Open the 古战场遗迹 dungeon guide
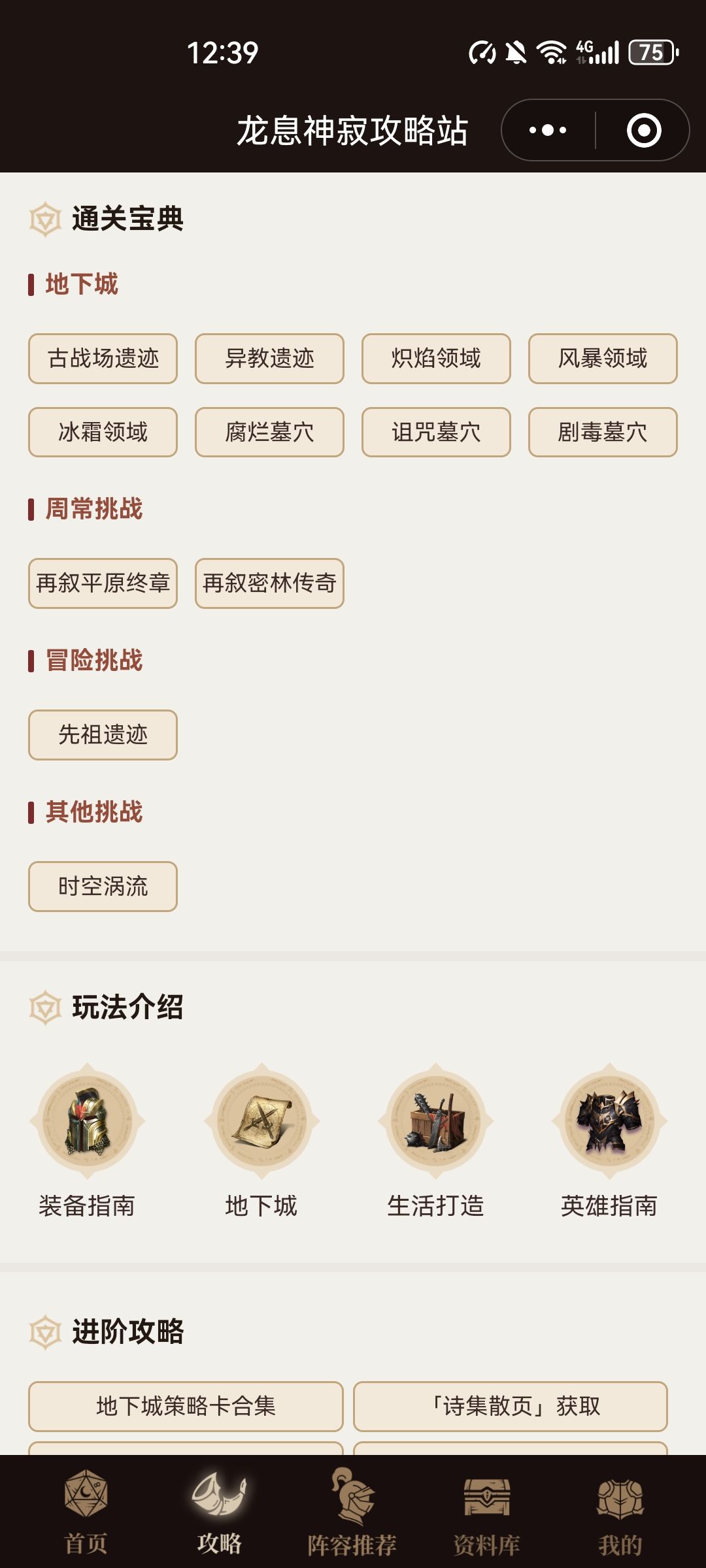This screenshot has height=1568, width=706. [x=102, y=360]
